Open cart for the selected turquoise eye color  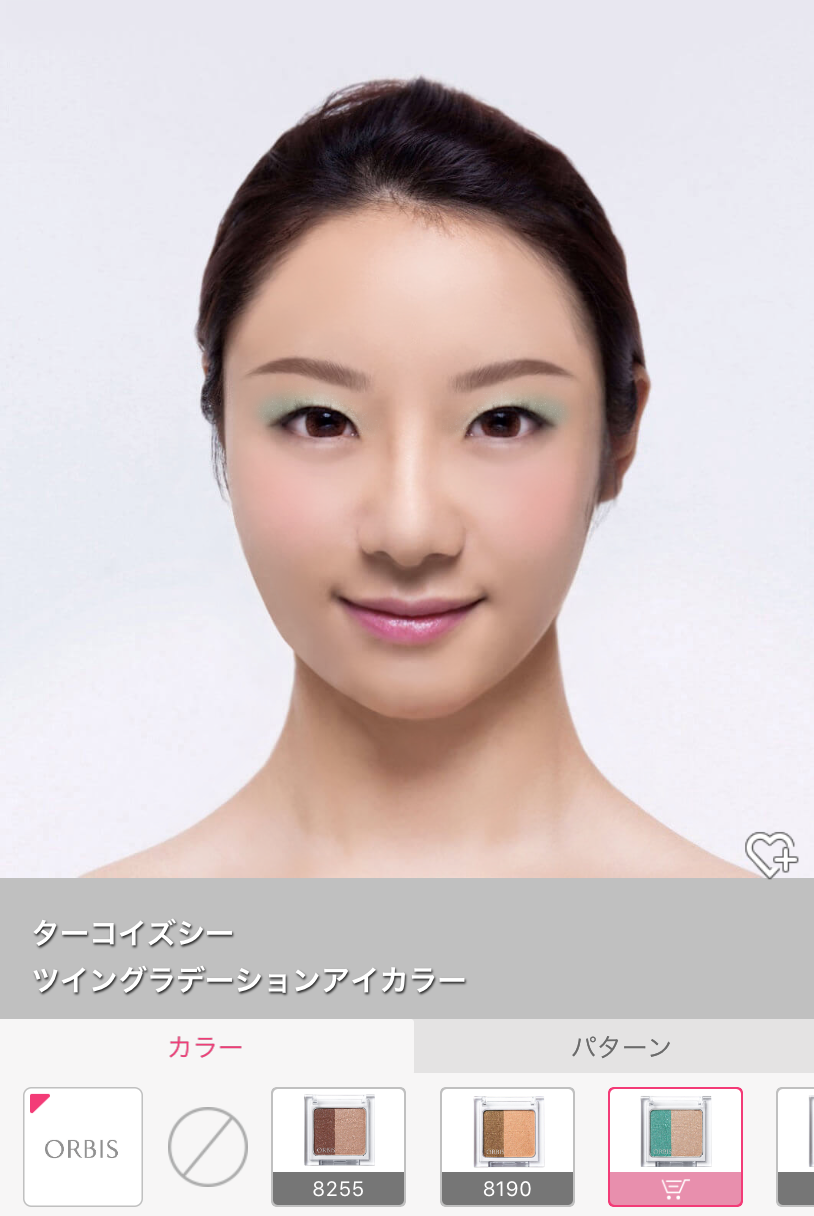pyautogui.click(x=675, y=1188)
